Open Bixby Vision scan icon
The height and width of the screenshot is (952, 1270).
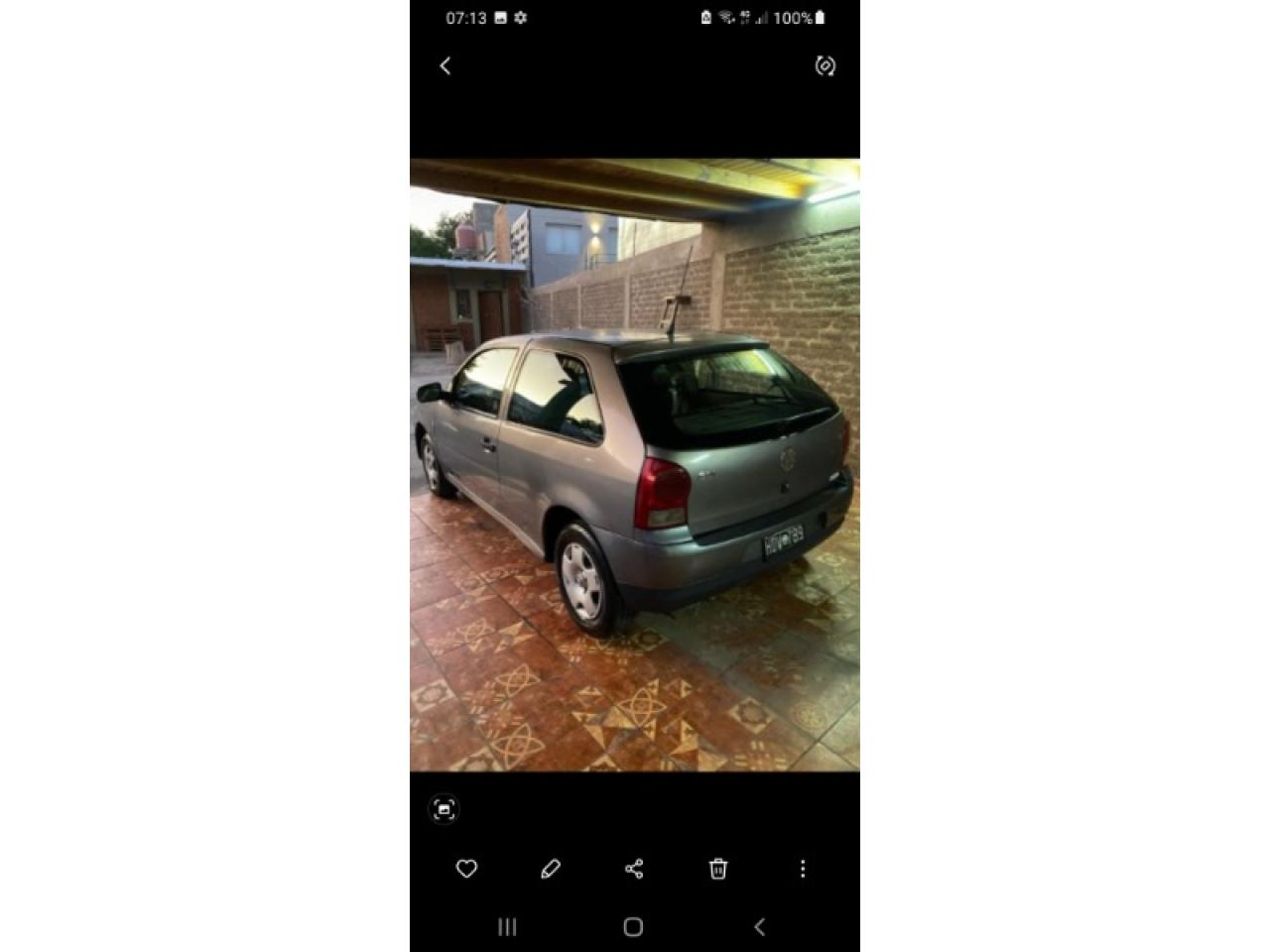click(x=444, y=809)
